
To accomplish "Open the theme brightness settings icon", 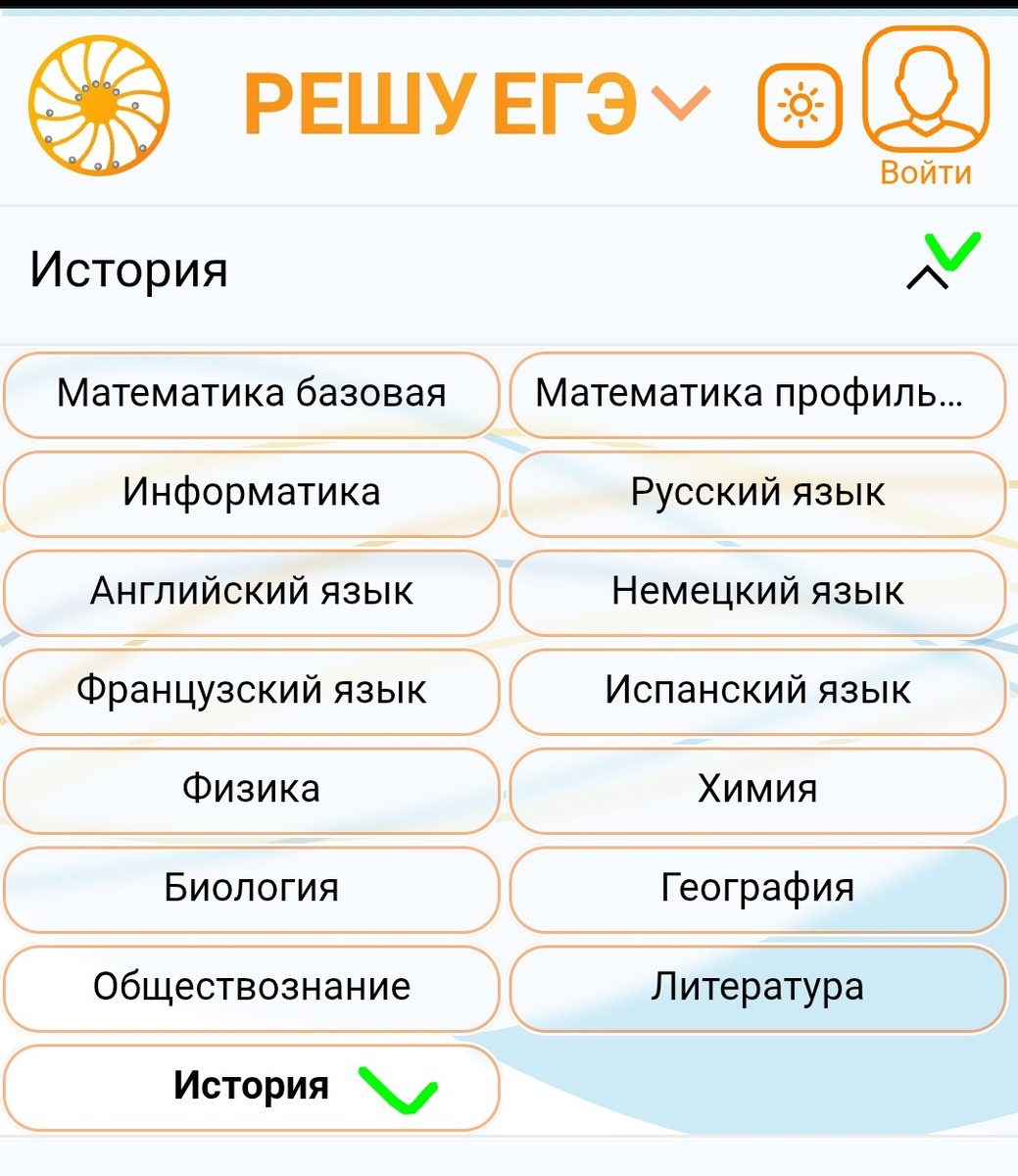I will coord(800,102).
